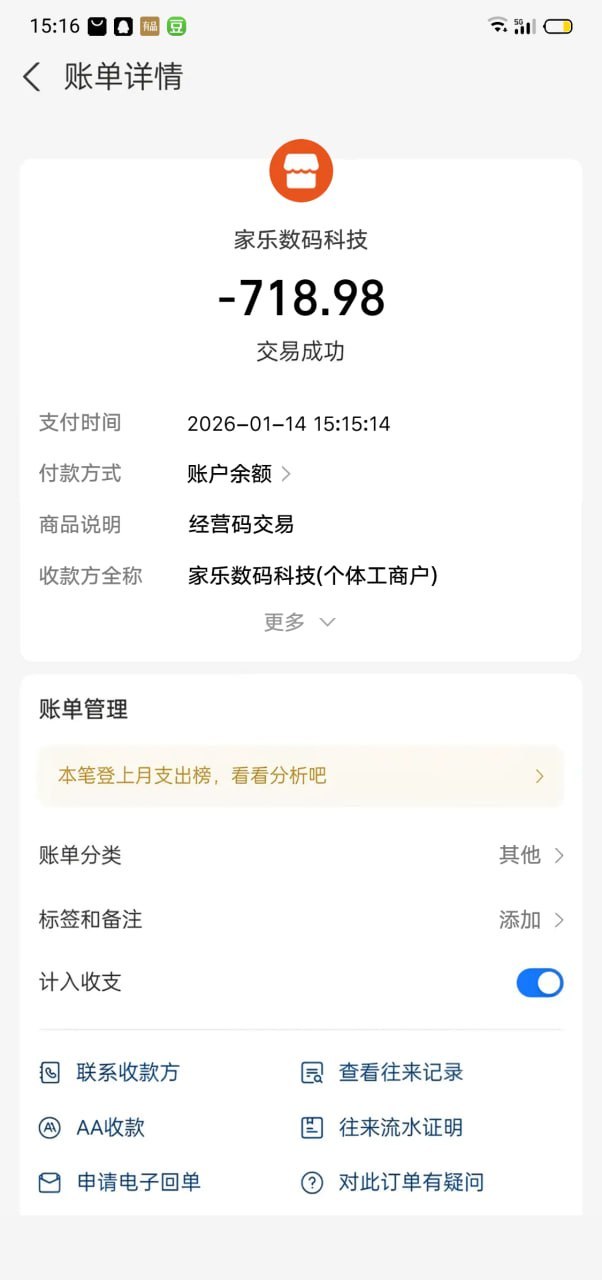Select 联系收款方
602x1280 pixels.
tap(110, 1073)
